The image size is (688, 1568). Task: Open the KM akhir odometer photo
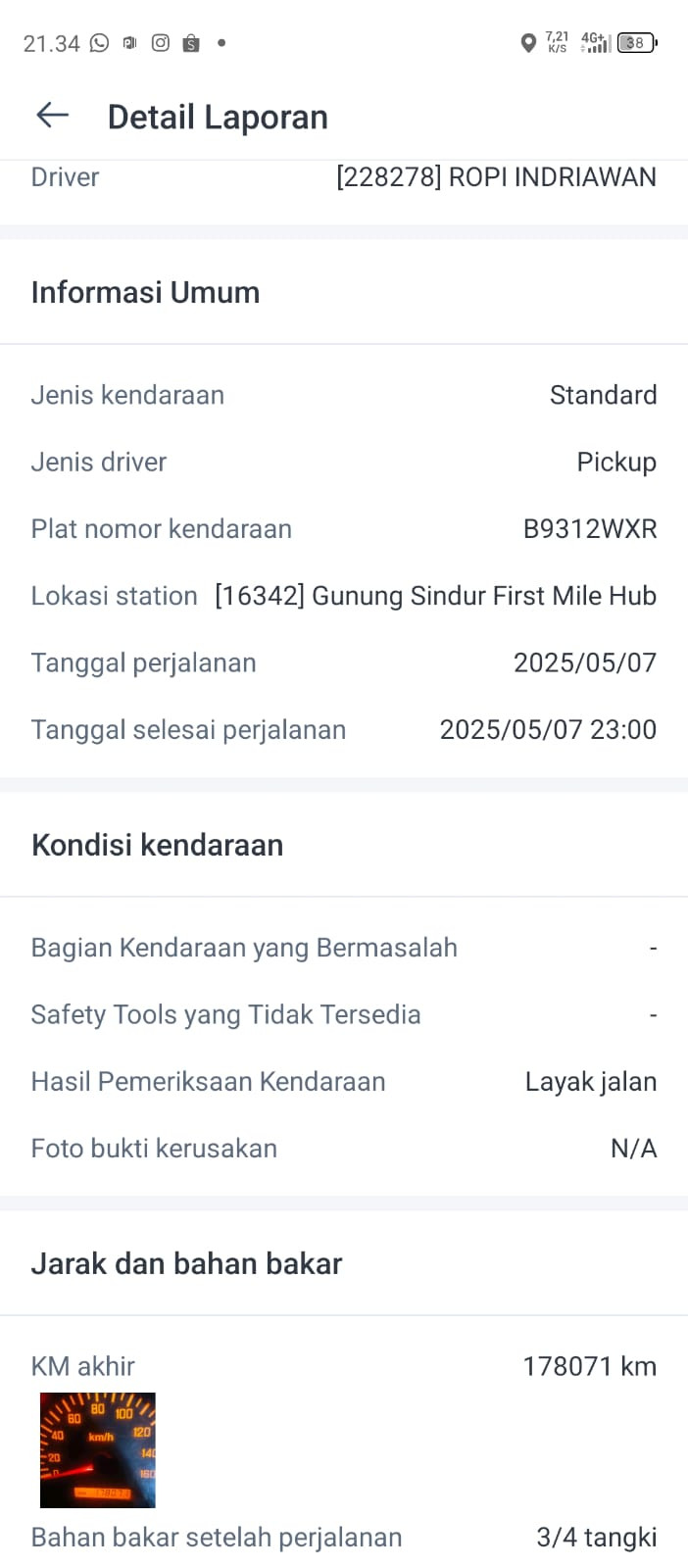(97, 1449)
